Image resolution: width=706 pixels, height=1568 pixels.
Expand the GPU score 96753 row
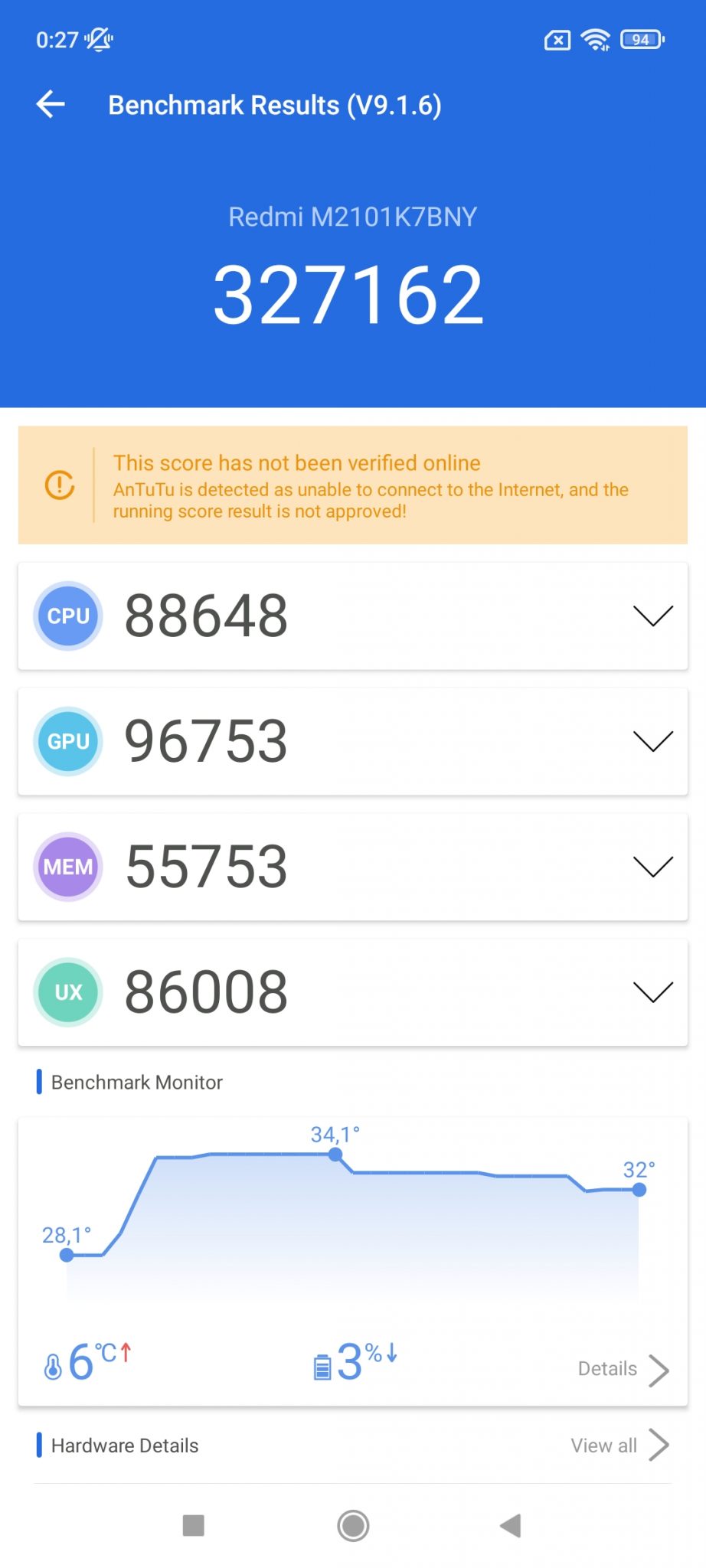(x=353, y=741)
